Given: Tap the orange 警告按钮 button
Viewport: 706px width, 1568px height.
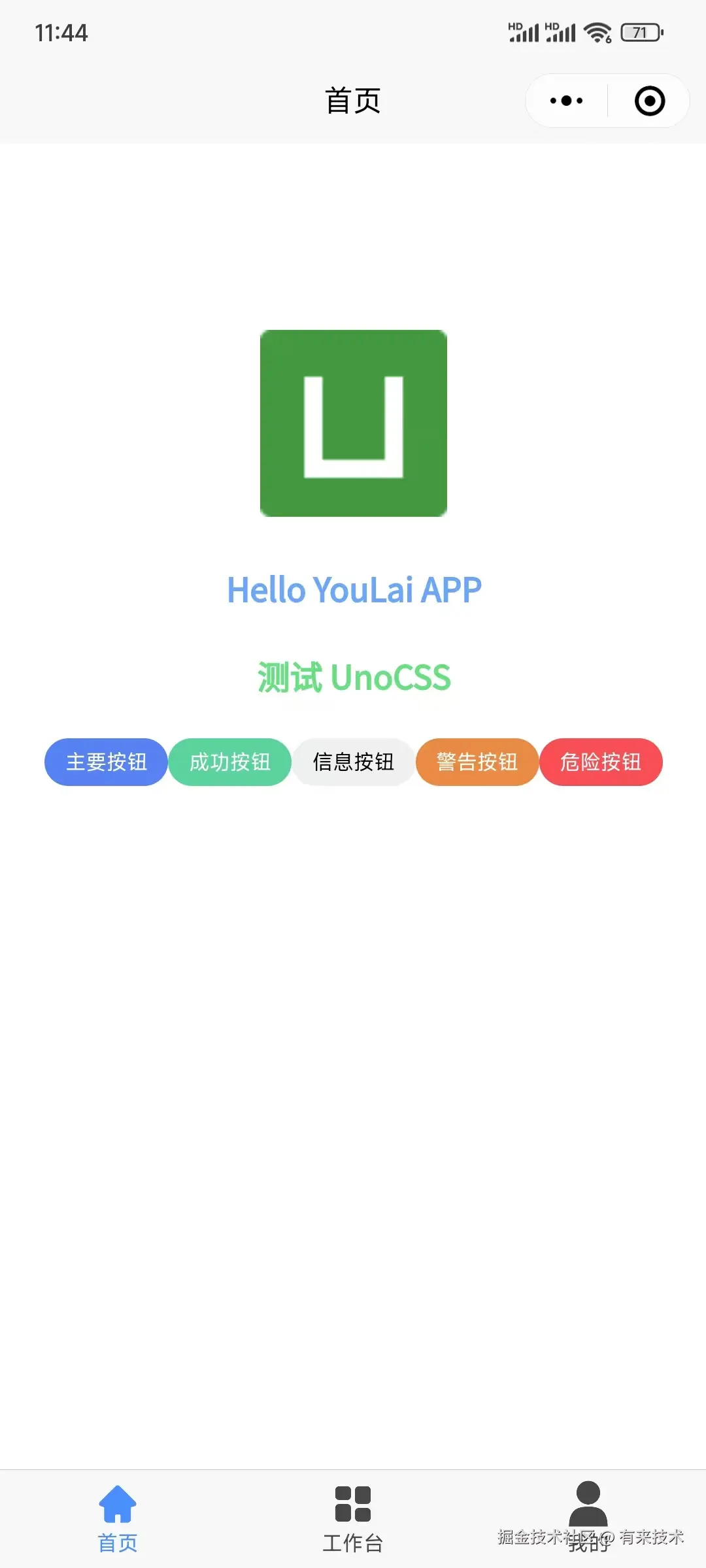Looking at the screenshot, I should point(477,762).
